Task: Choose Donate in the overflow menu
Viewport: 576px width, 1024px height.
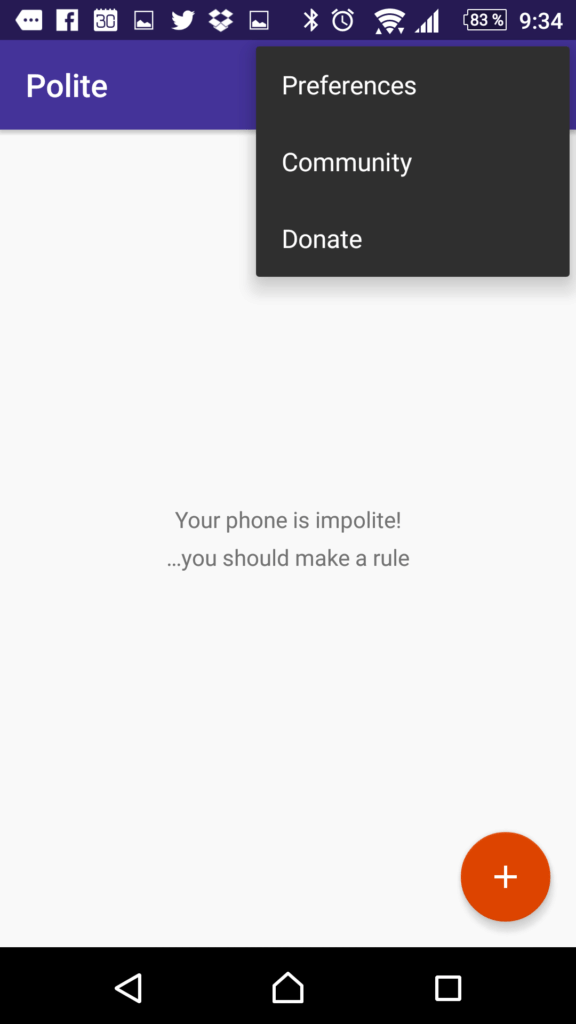Action: pos(412,239)
